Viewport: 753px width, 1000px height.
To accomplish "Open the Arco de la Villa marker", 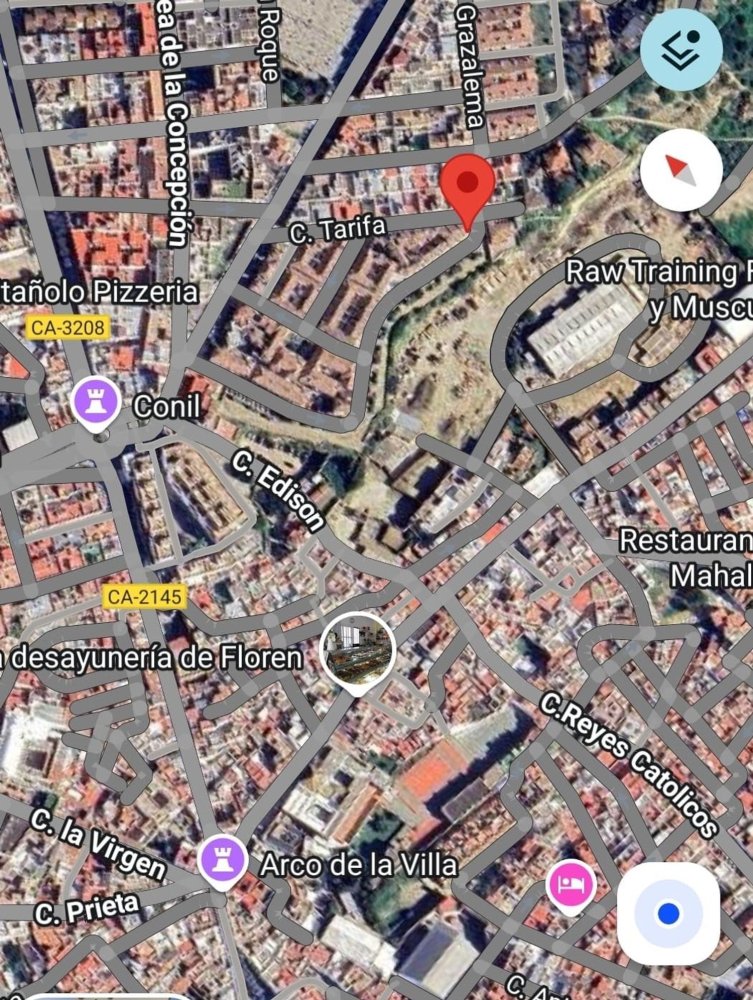I will click(x=222, y=861).
